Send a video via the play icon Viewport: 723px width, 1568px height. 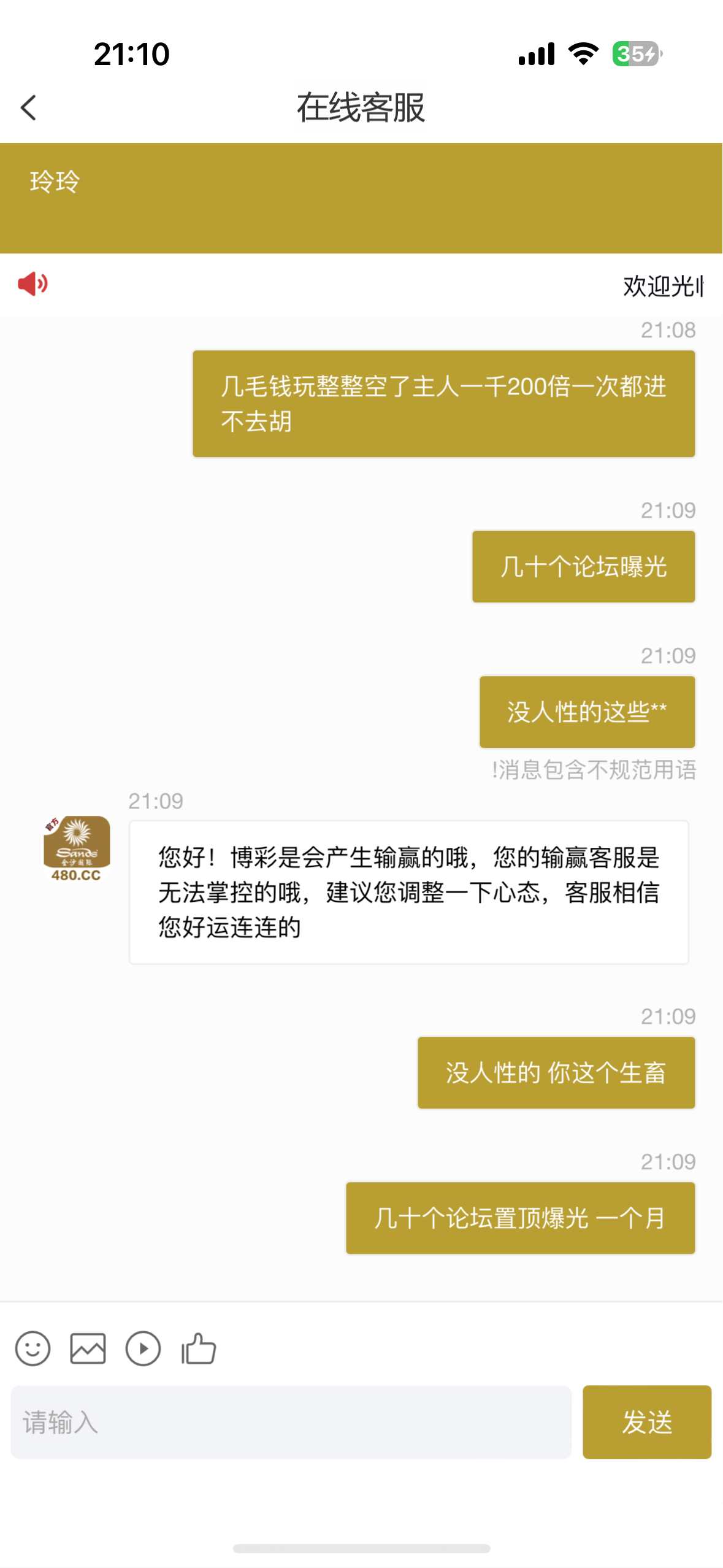143,1348
